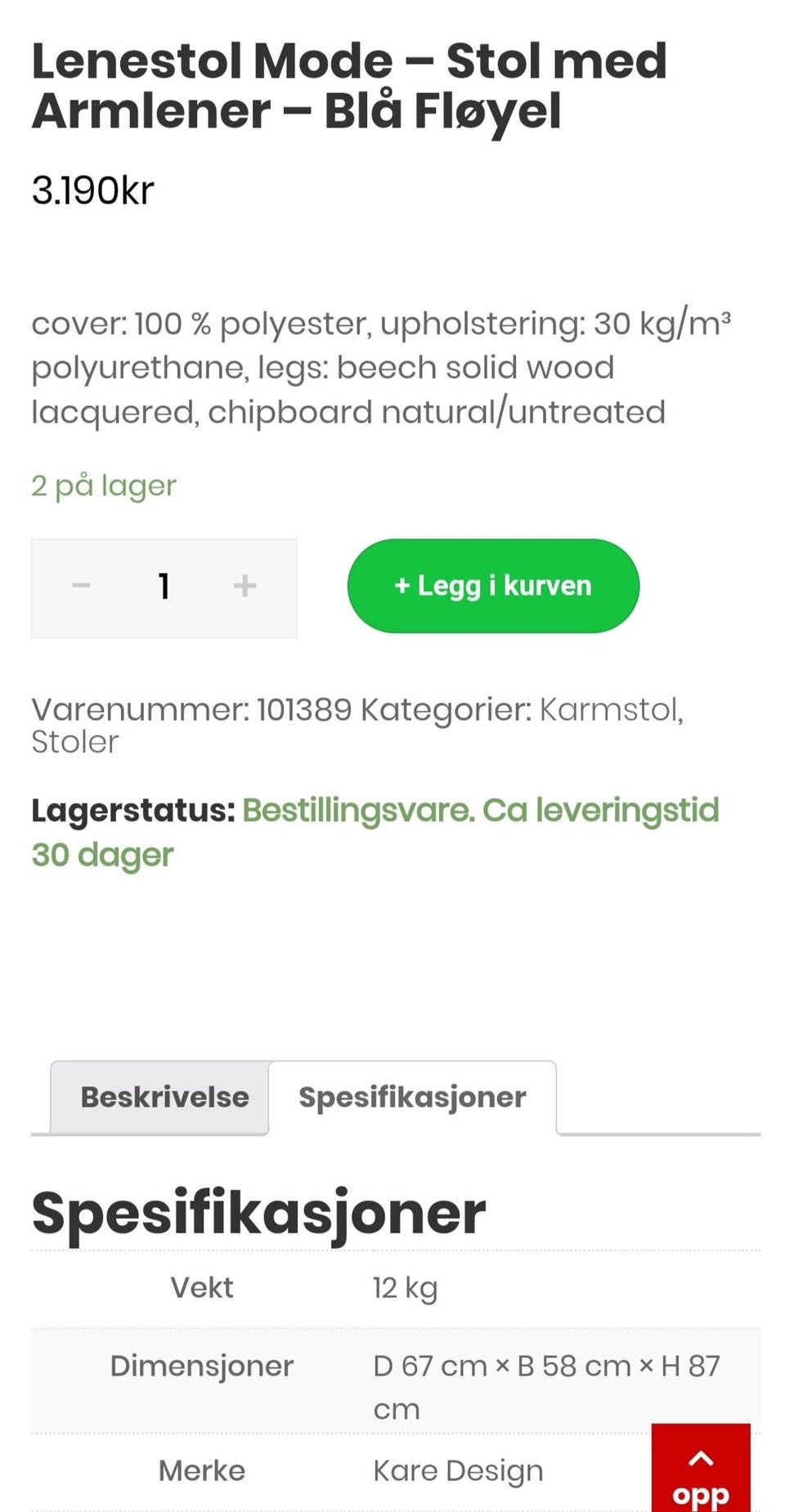Add the chair to cart with Legg i kurven
Viewport: 785px width, 1512px height.
pos(493,586)
